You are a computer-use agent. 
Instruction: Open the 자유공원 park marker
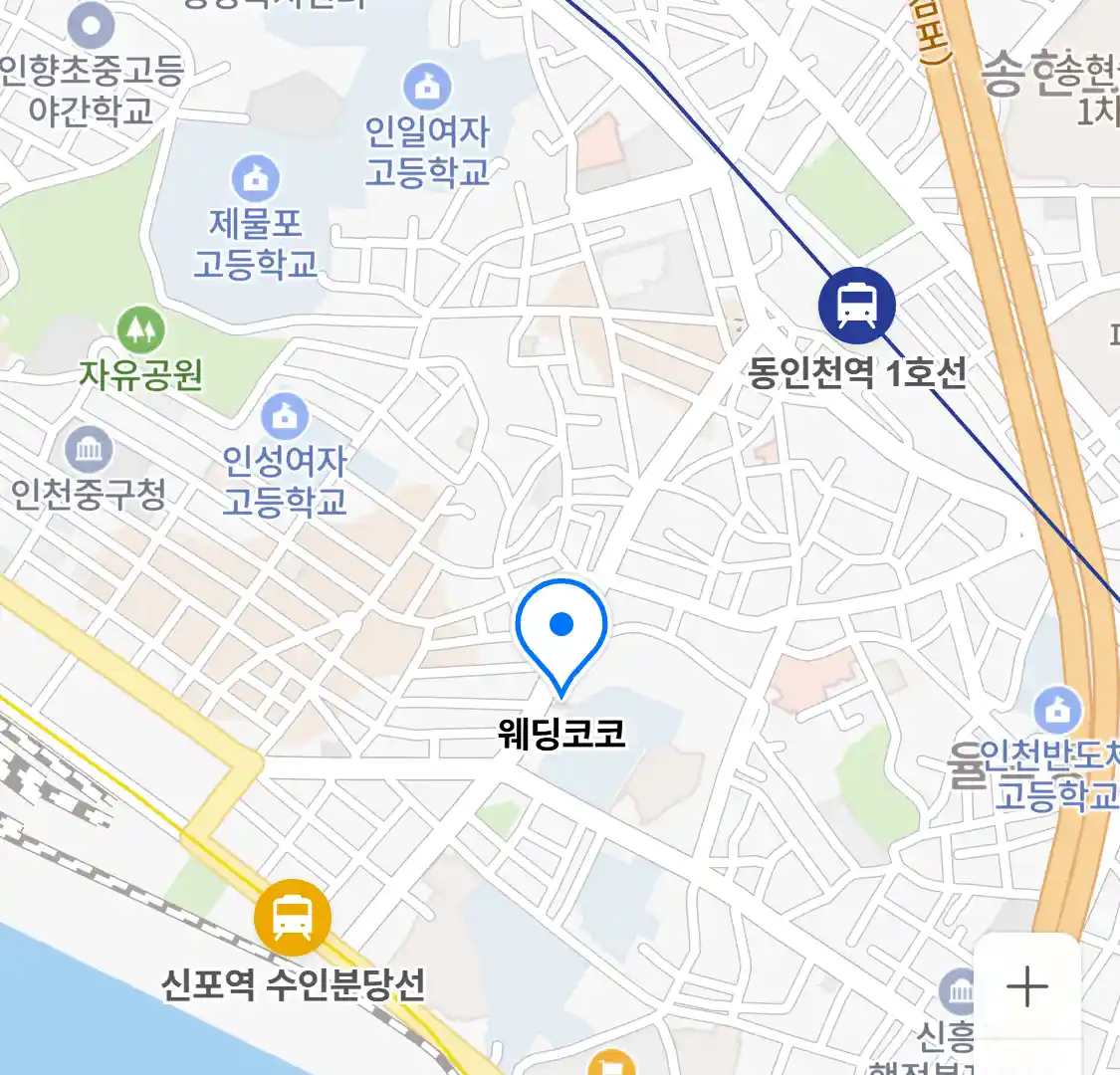click(141, 328)
